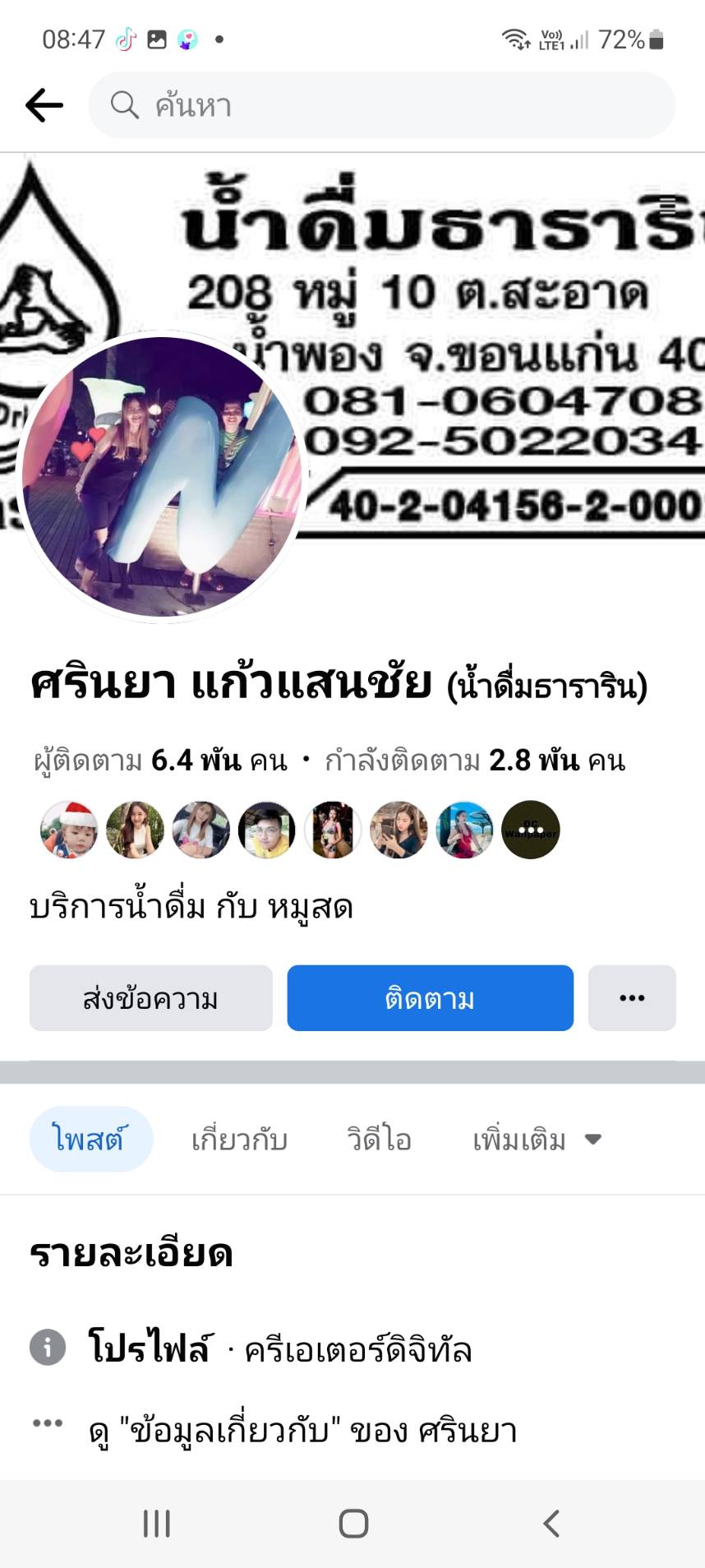Tap the ค้นหา search field
Viewport: 705px width, 1568px height.
pos(382,105)
